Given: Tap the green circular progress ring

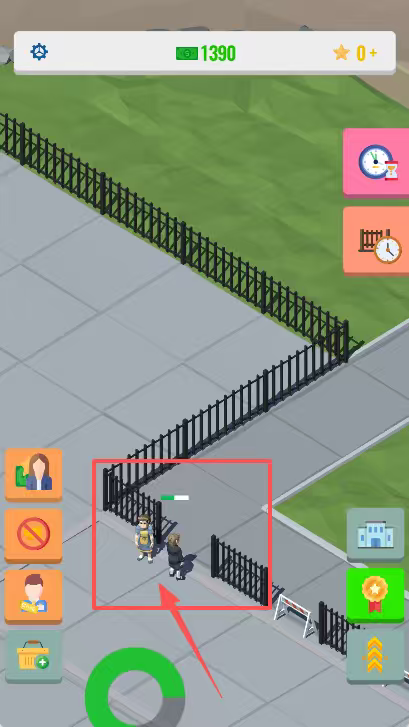Looking at the screenshot, I should [135, 688].
